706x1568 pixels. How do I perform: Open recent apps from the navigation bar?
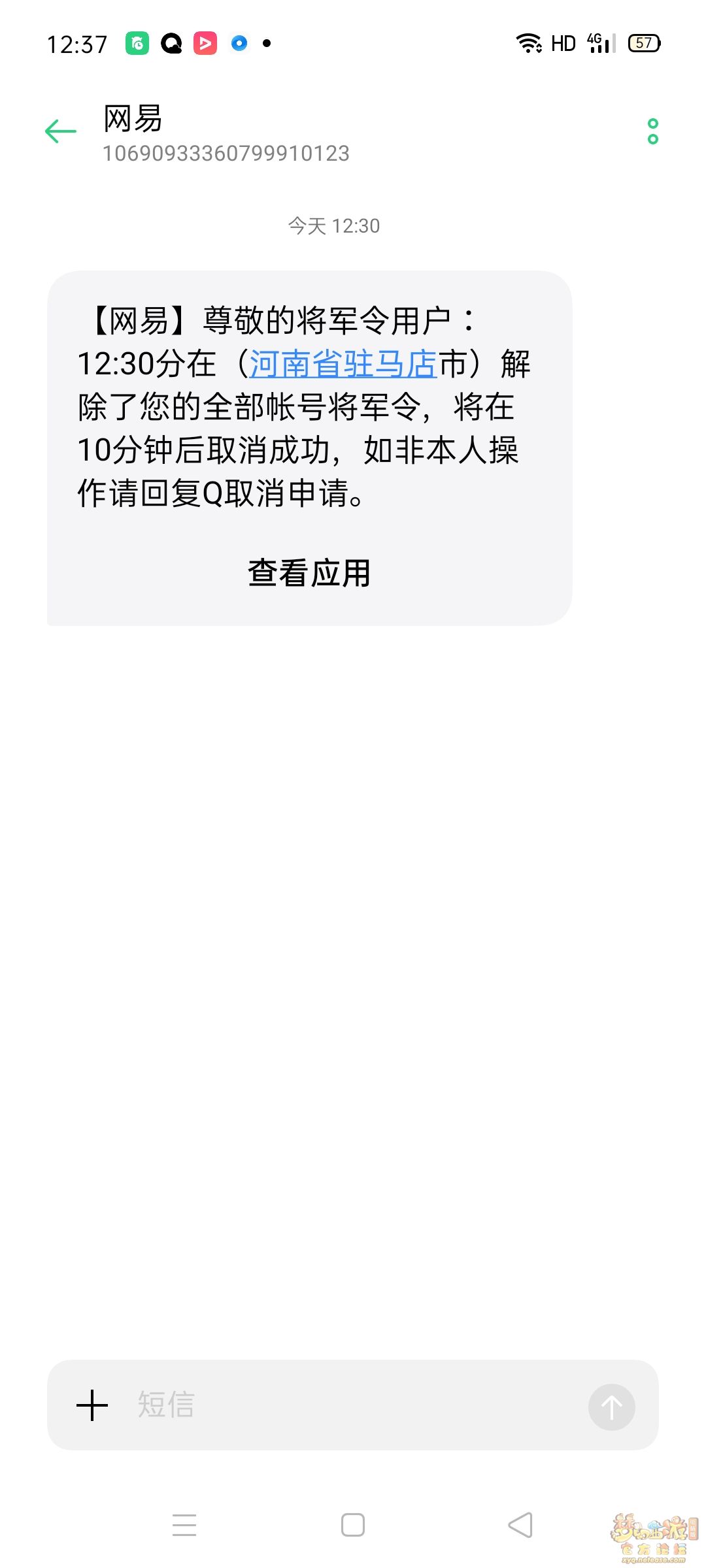click(x=184, y=1525)
